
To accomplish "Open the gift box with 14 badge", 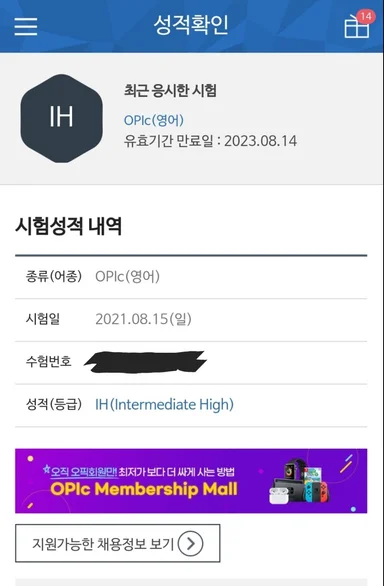I will tap(359, 24).
